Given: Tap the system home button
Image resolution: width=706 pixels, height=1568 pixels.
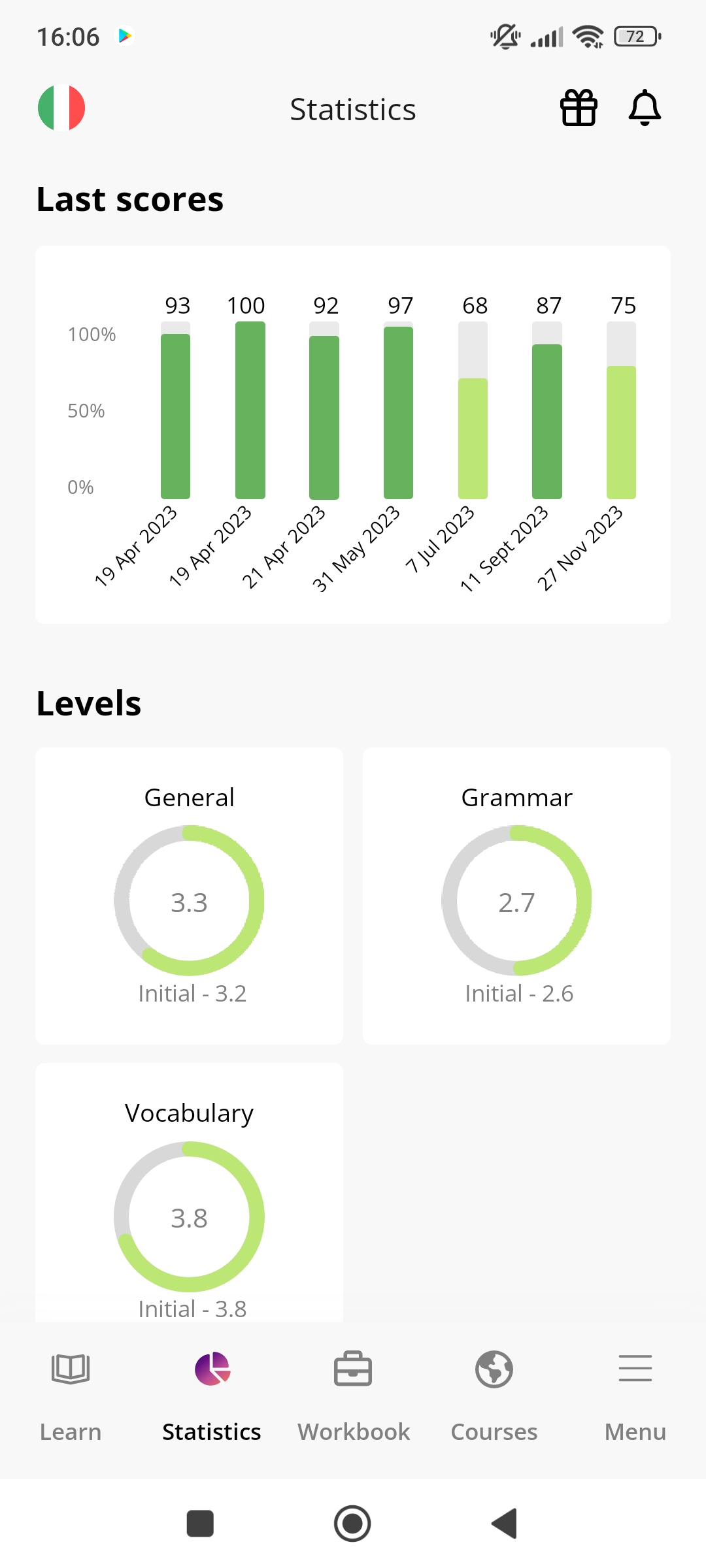Looking at the screenshot, I should pos(352,1524).
